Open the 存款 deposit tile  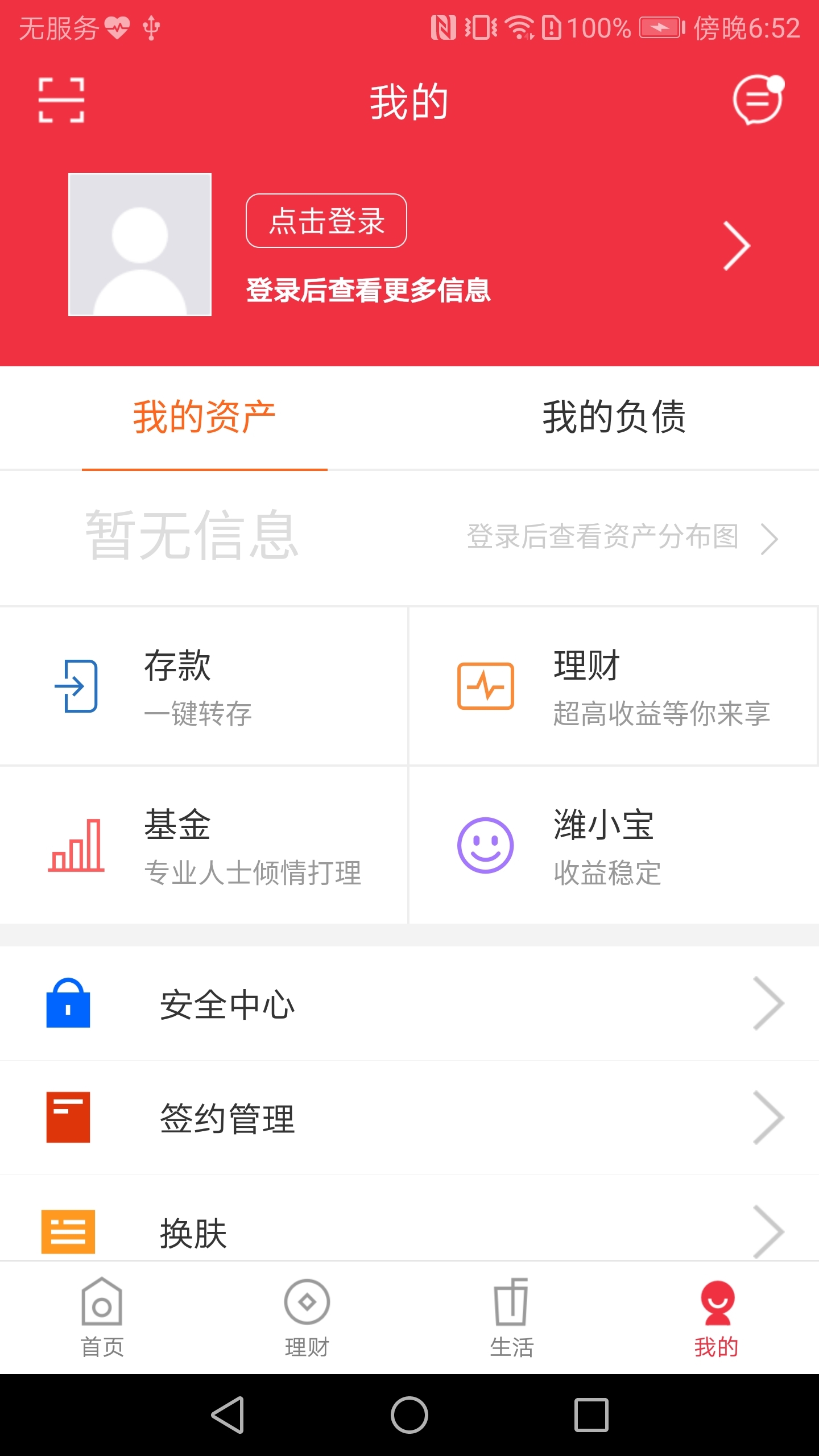[204, 686]
